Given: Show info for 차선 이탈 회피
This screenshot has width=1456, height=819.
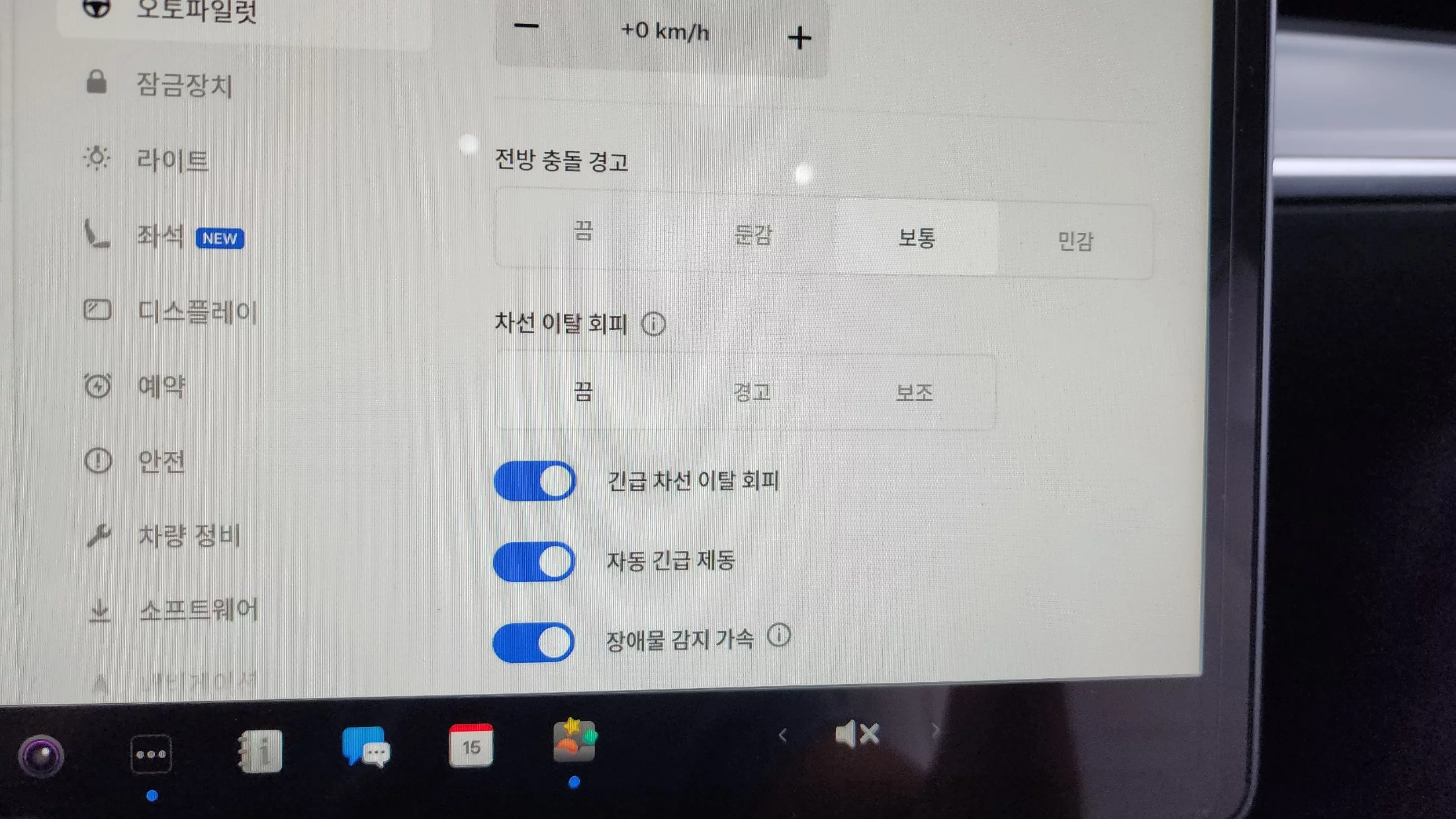Looking at the screenshot, I should [x=654, y=324].
